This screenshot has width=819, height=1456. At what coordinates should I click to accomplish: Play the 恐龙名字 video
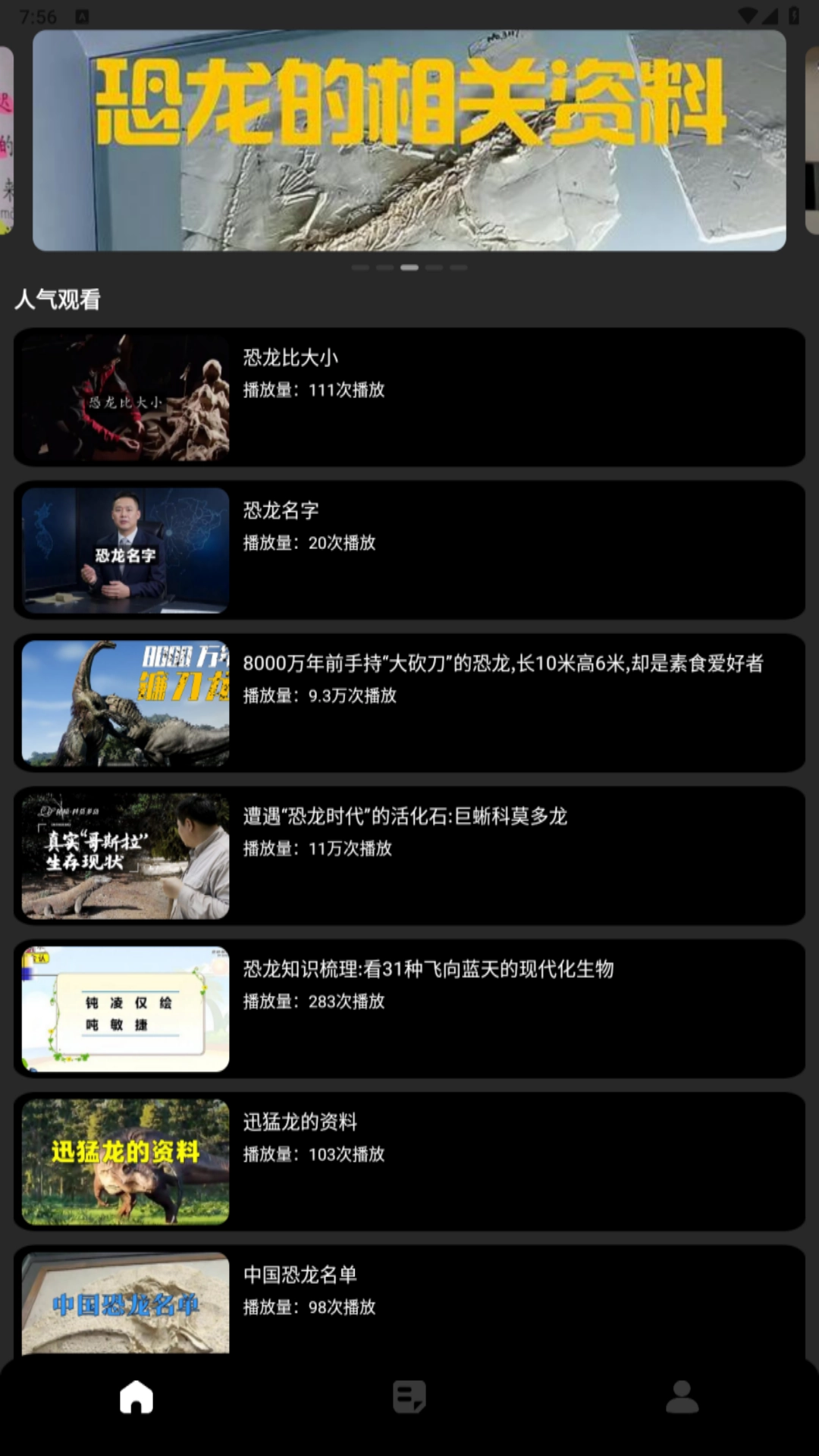coord(409,550)
